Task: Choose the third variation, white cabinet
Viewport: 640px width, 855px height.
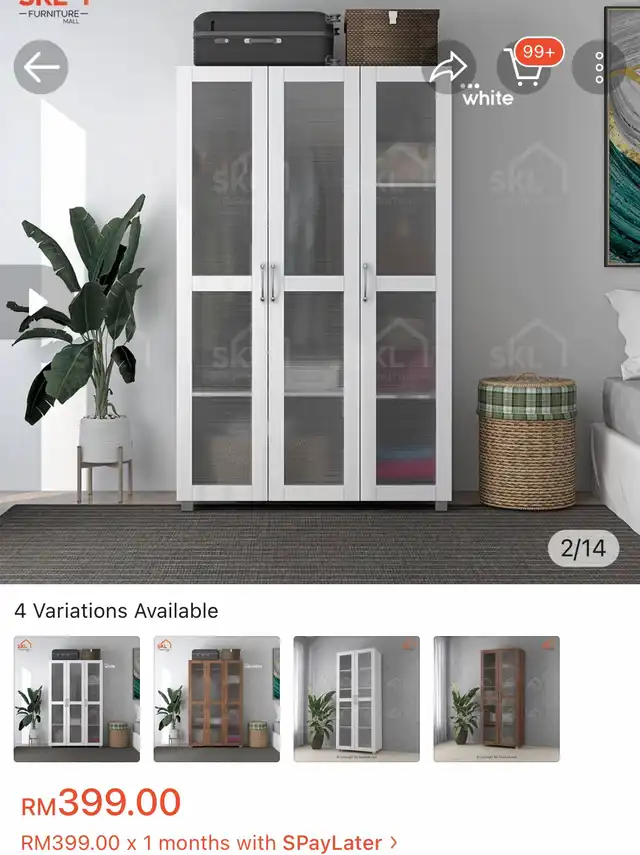Action: point(356,699)
